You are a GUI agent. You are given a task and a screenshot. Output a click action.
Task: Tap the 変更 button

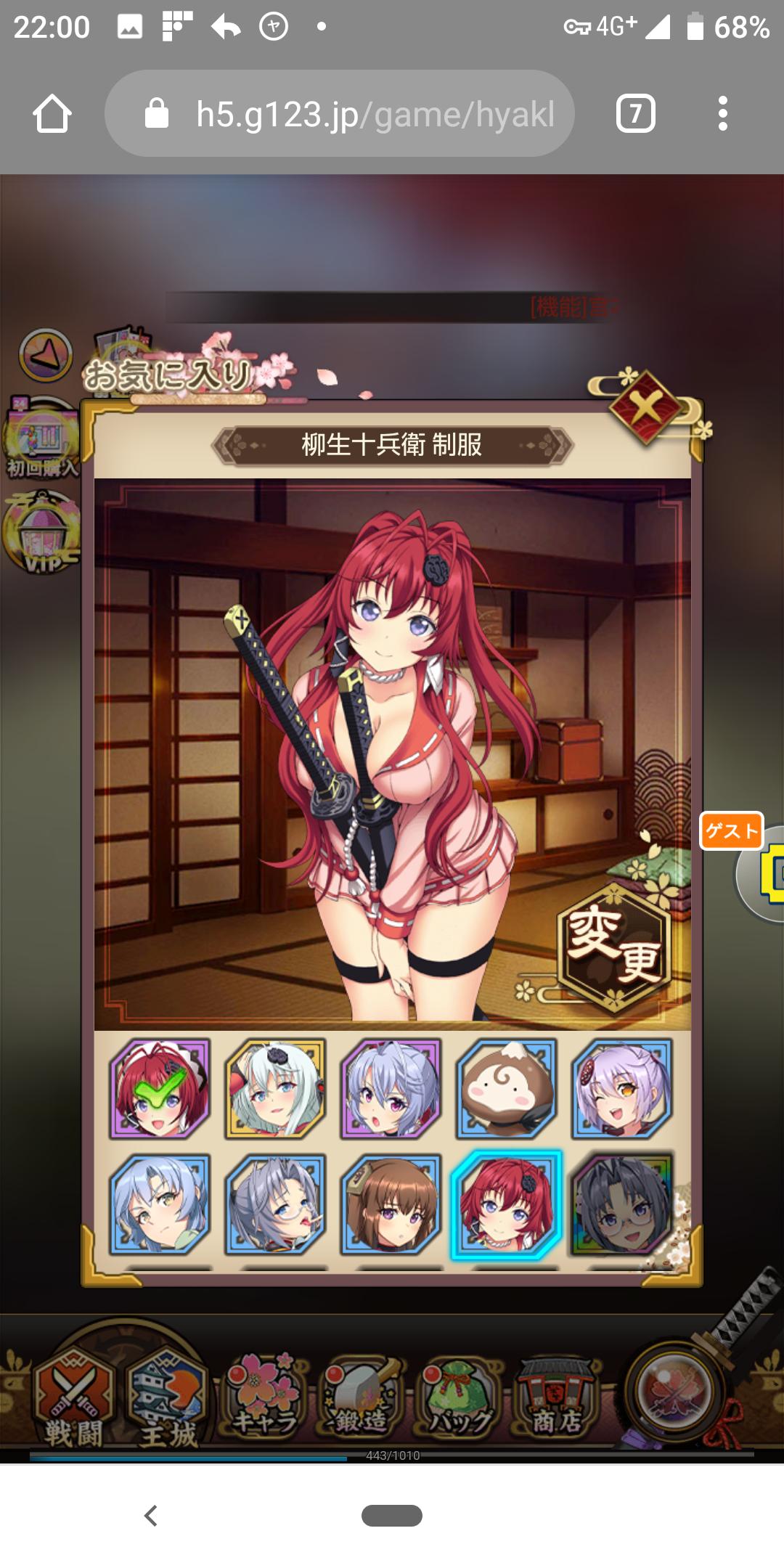pos(615,947)
